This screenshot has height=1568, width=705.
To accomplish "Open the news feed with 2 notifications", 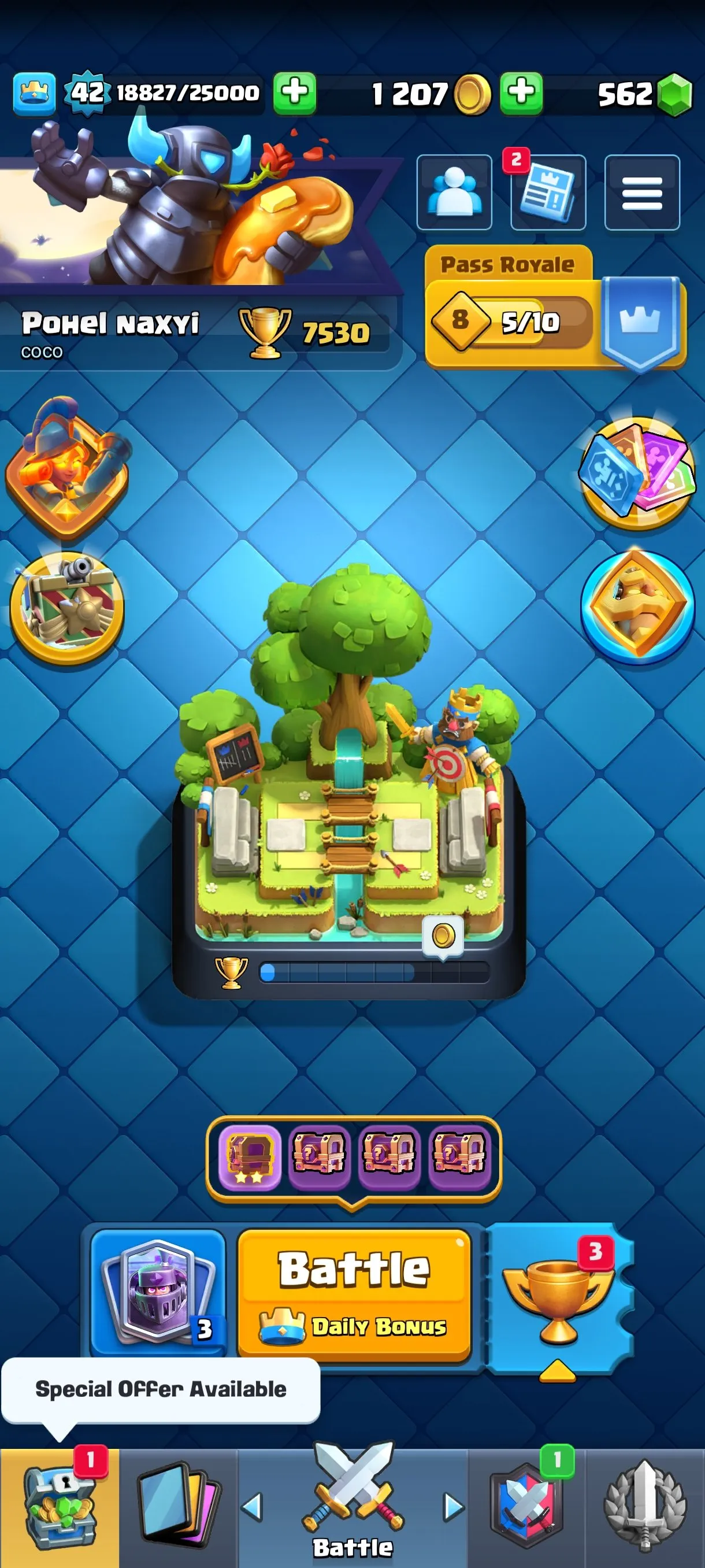I will (x=547, y=193).
